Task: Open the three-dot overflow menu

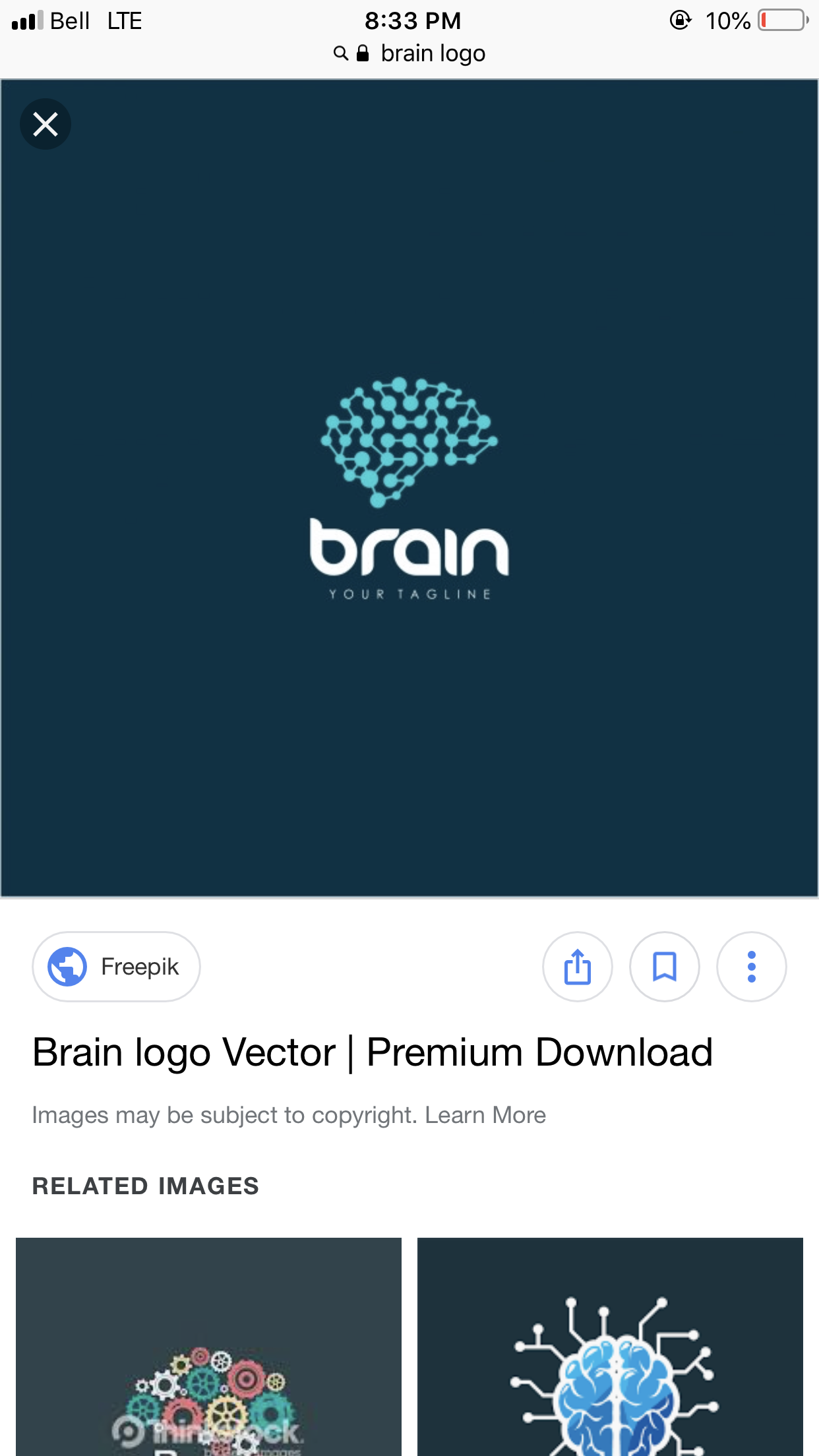Action: [x=751, y=967]
